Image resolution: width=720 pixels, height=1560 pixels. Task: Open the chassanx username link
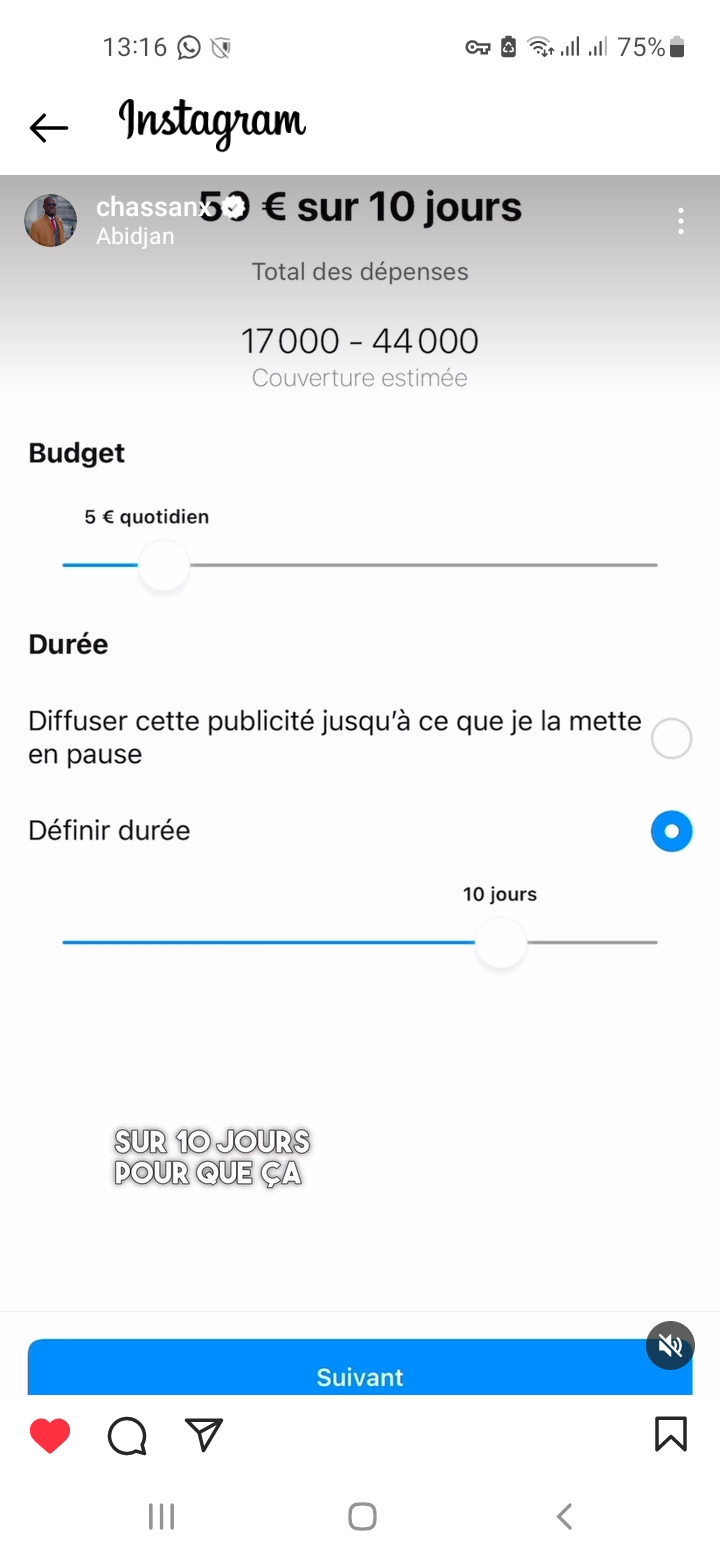[152, 207]
